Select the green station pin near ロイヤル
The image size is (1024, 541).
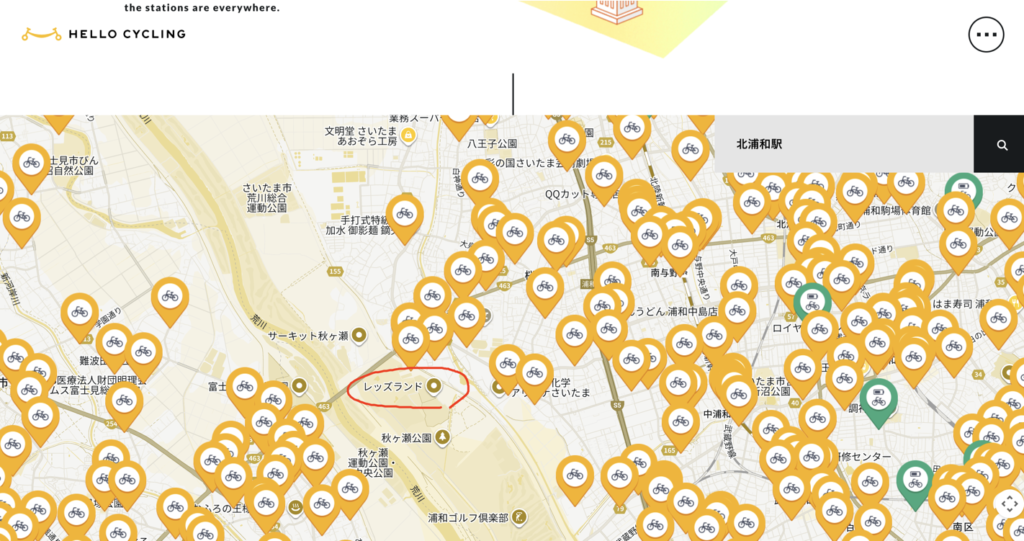coord(812,300)
